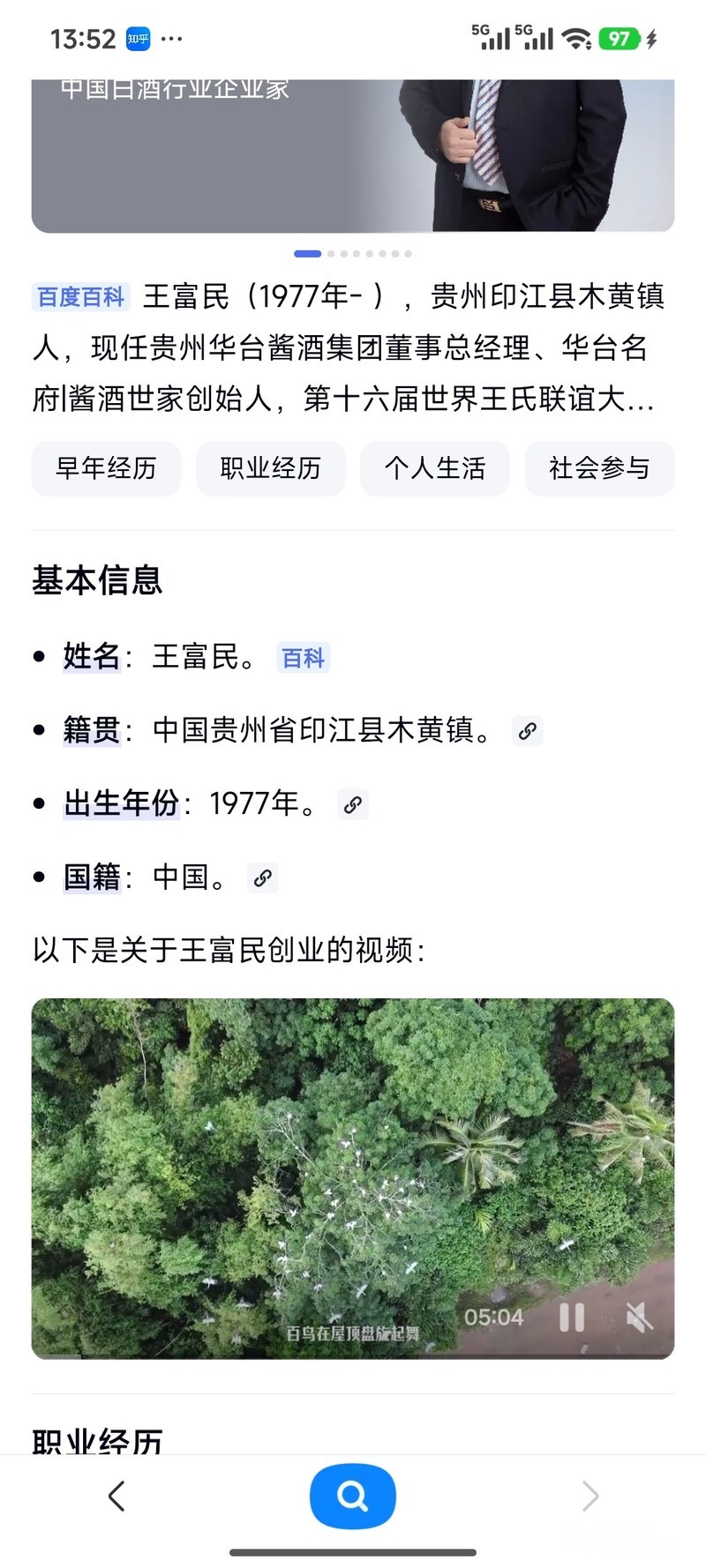Image resolution: width=706 pixels, height=1568 pixels.
Task: Open the 百科 source tag beside 王富民
Action: (303, 658)
